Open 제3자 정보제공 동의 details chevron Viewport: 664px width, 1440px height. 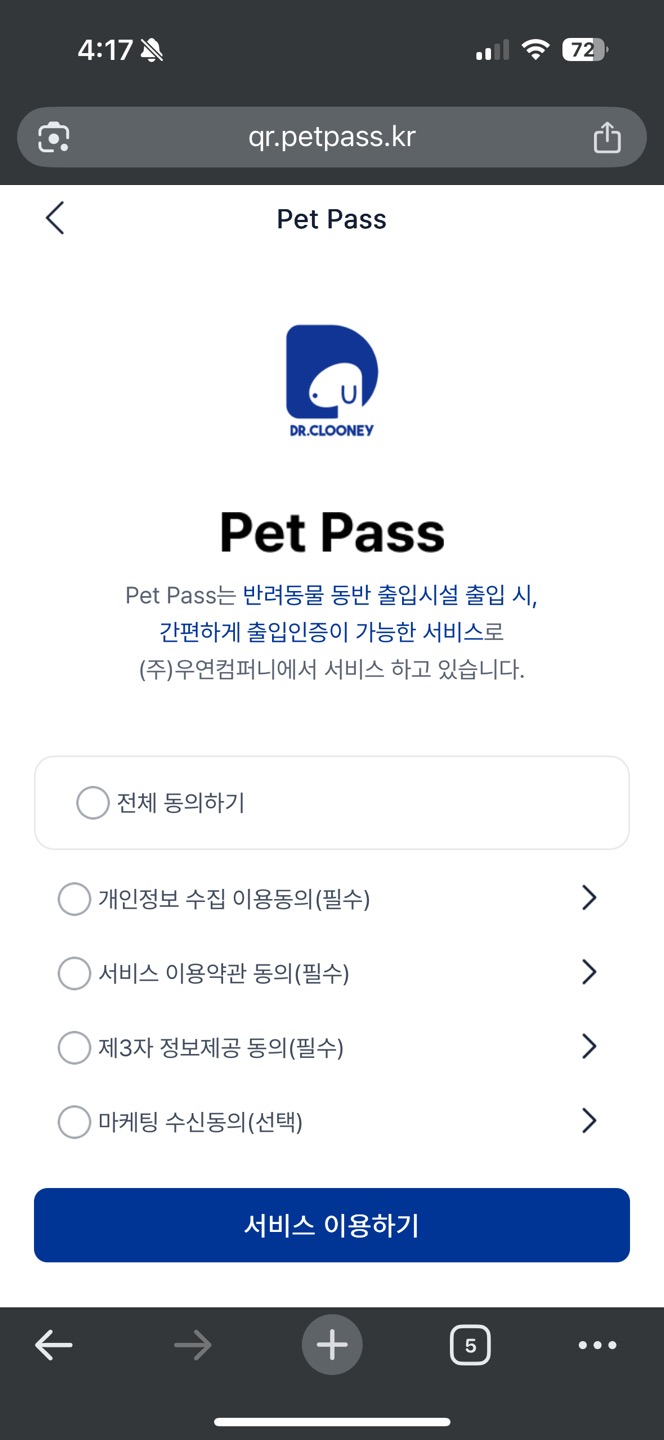589,1047
